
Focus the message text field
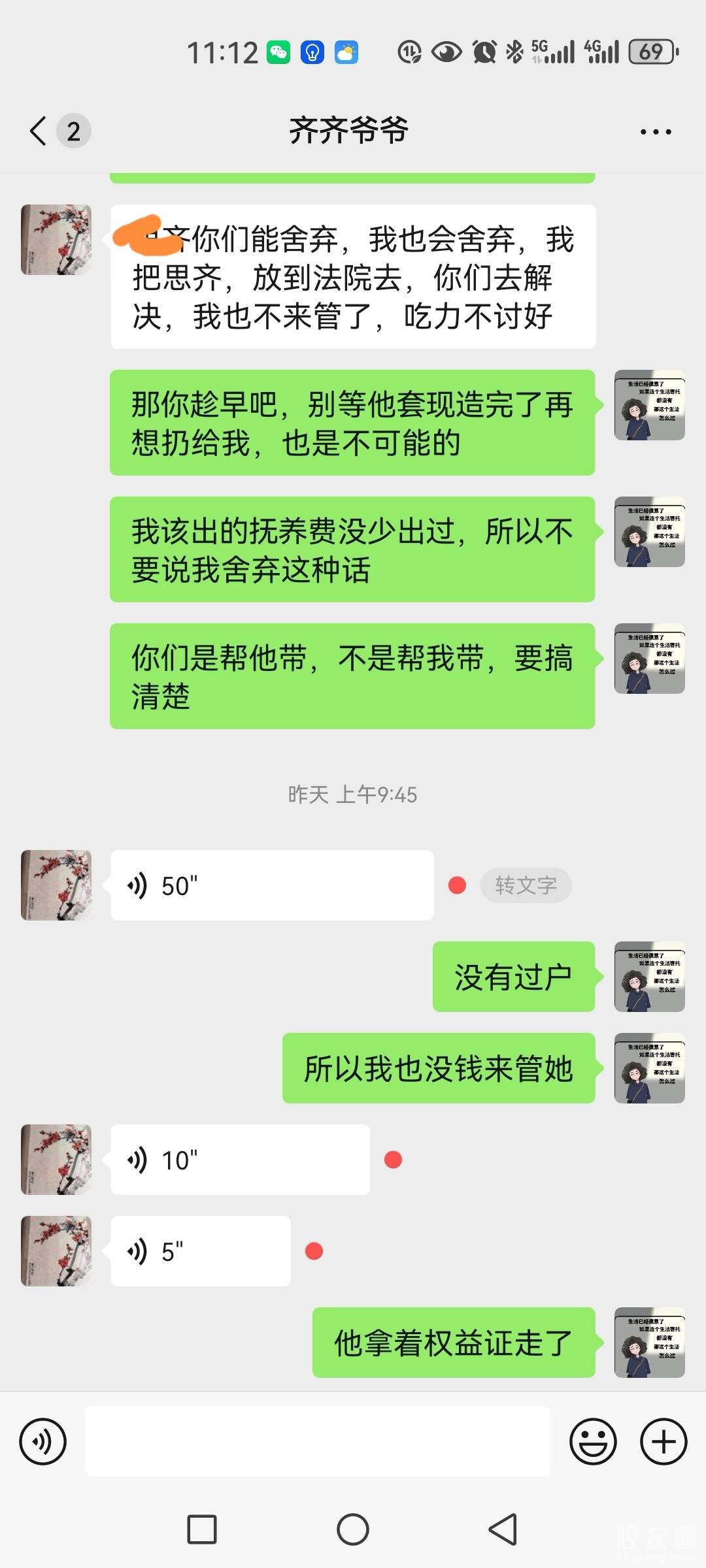coord(317,1441)
